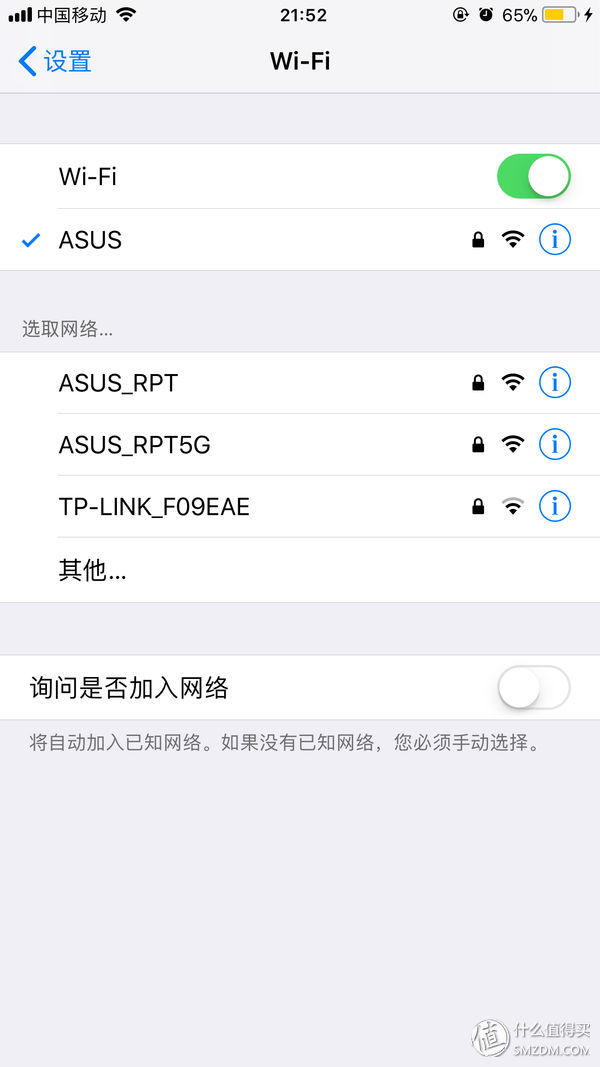Open info icon for ASUS_RPT
600x1067 pixels.
click(x=554, y=383)
